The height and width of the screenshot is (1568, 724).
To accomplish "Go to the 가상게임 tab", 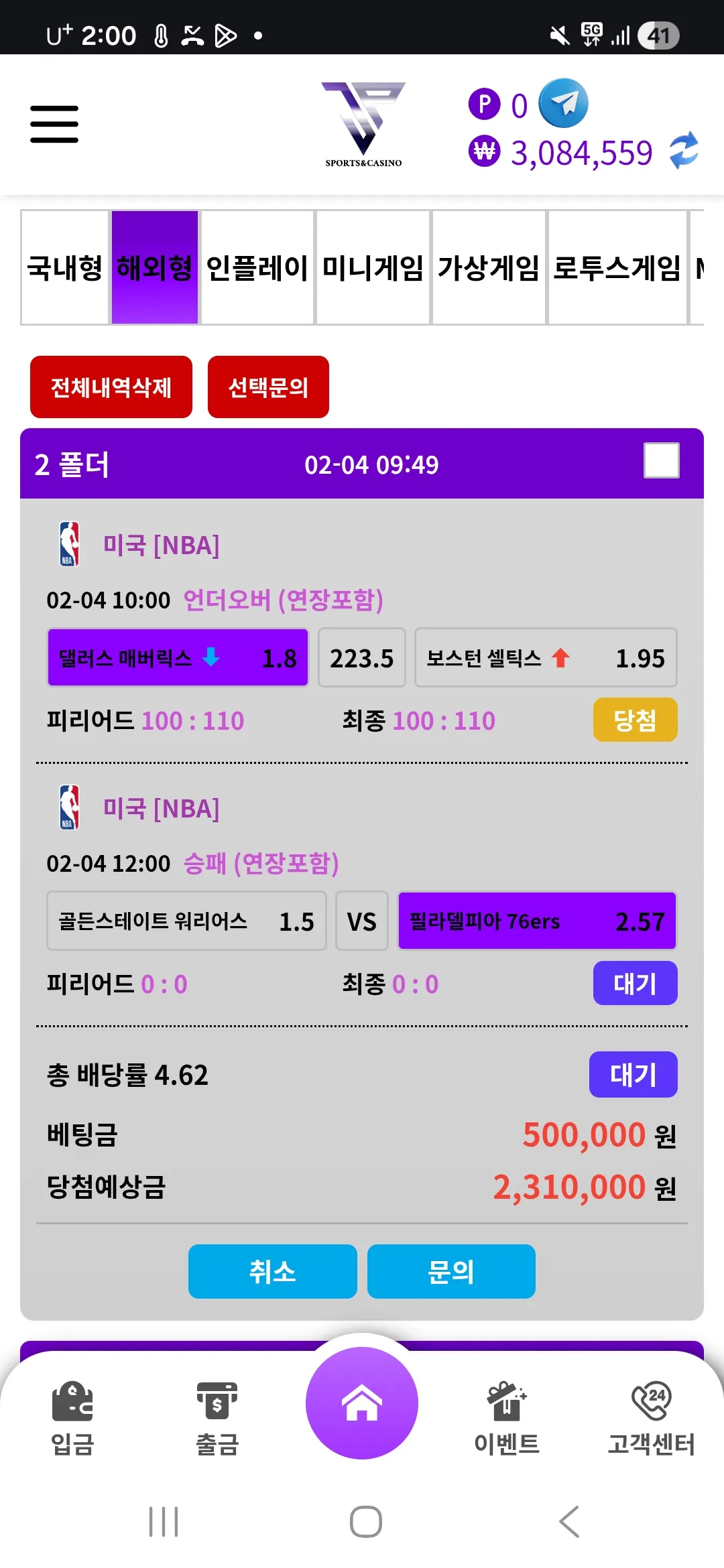I will click(489, 268).
